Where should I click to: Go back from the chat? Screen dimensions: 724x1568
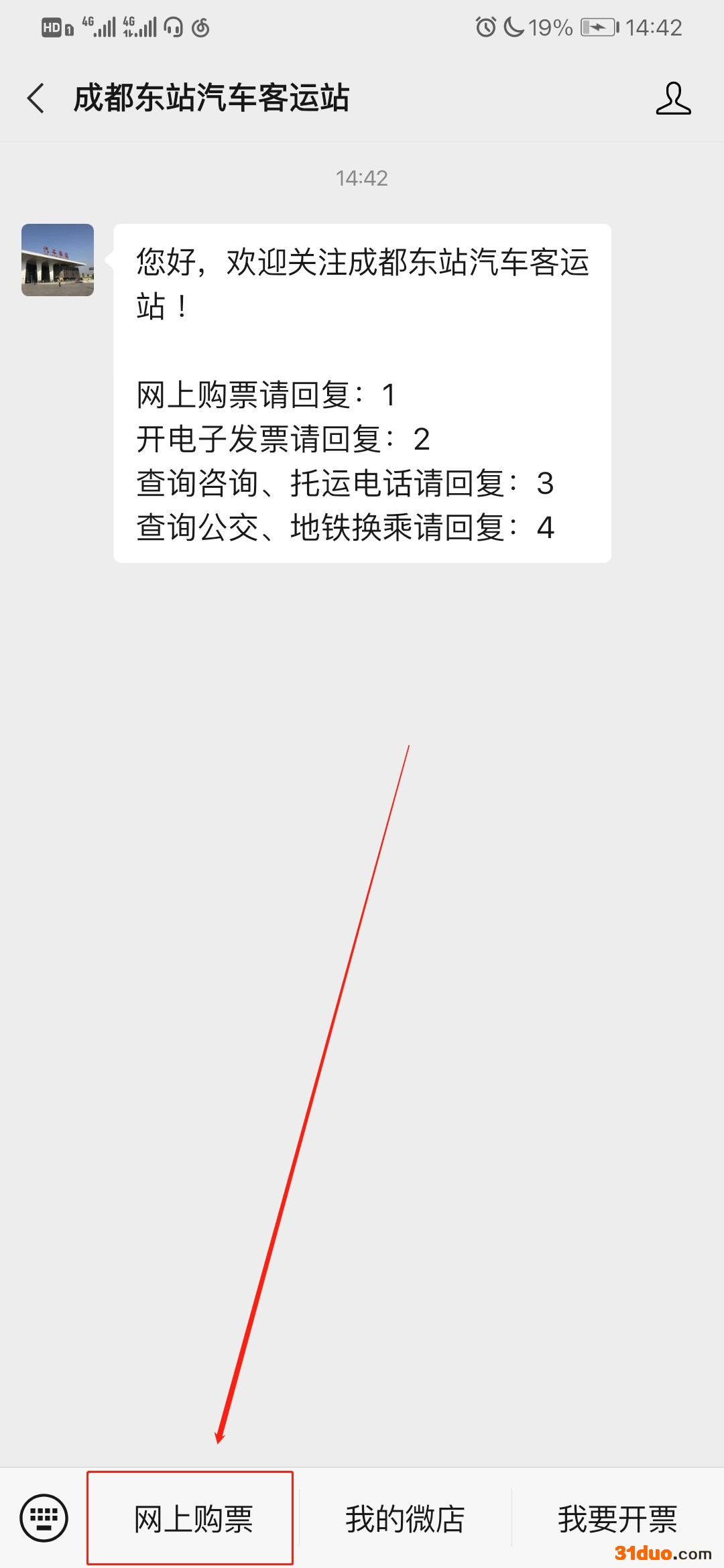click(x=36, y=99)
